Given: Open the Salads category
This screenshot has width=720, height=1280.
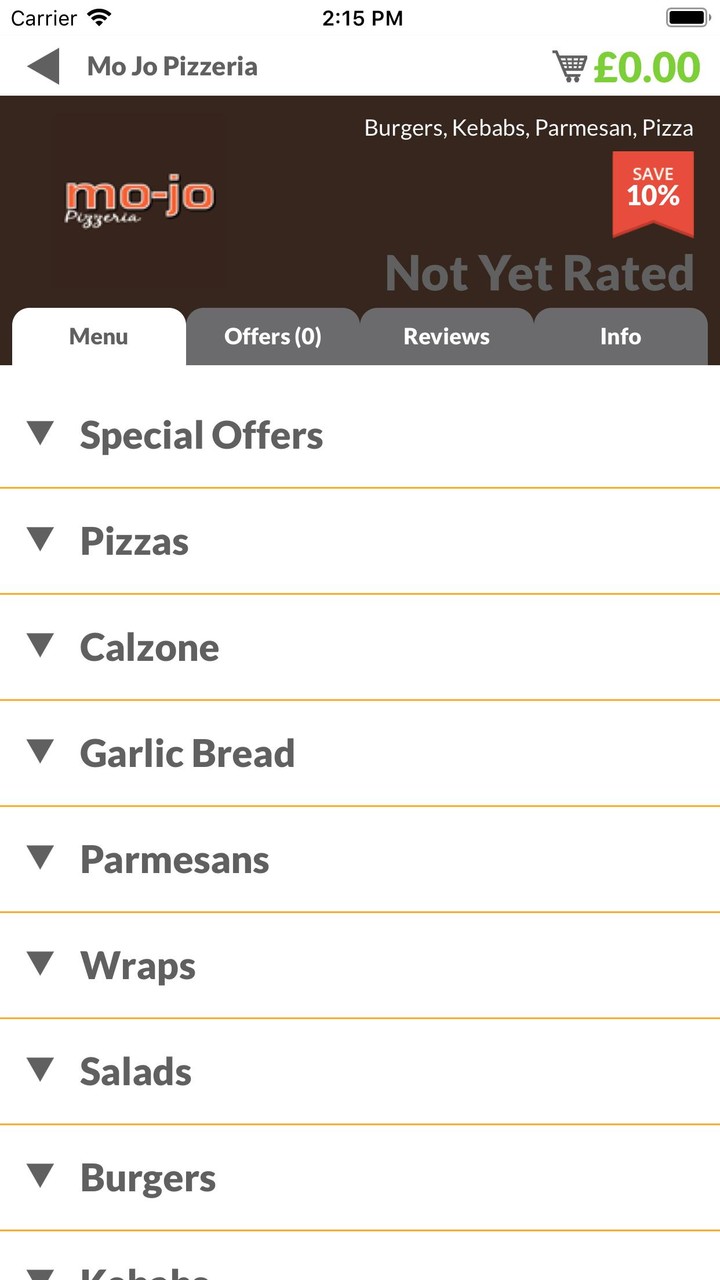Looking at the screenshot, I should pyautogui.click(x=135, y=1071).
